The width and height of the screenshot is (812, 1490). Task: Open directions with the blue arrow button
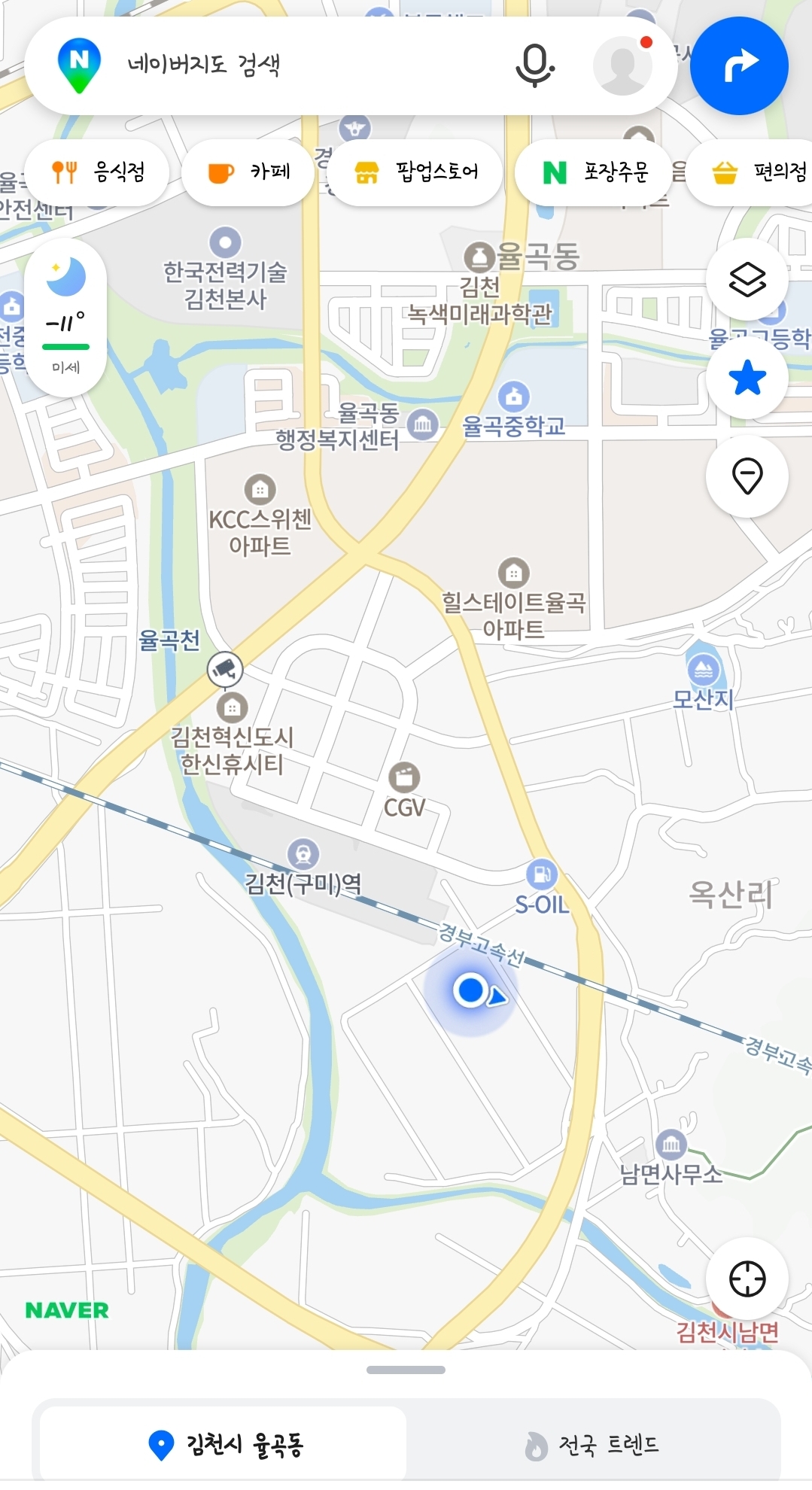739,65
